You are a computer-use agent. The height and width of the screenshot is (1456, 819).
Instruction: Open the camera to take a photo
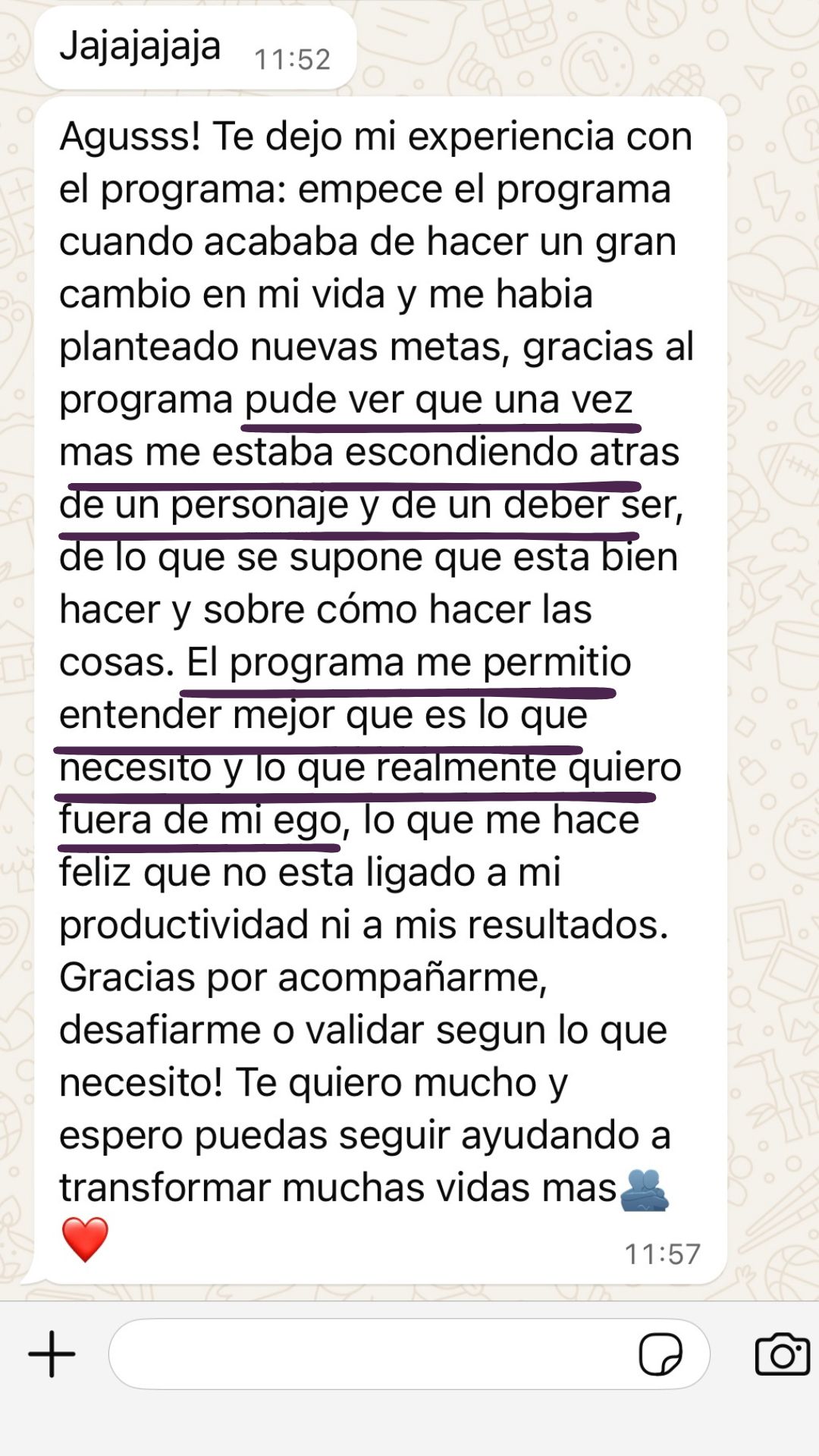(782, 1354)
